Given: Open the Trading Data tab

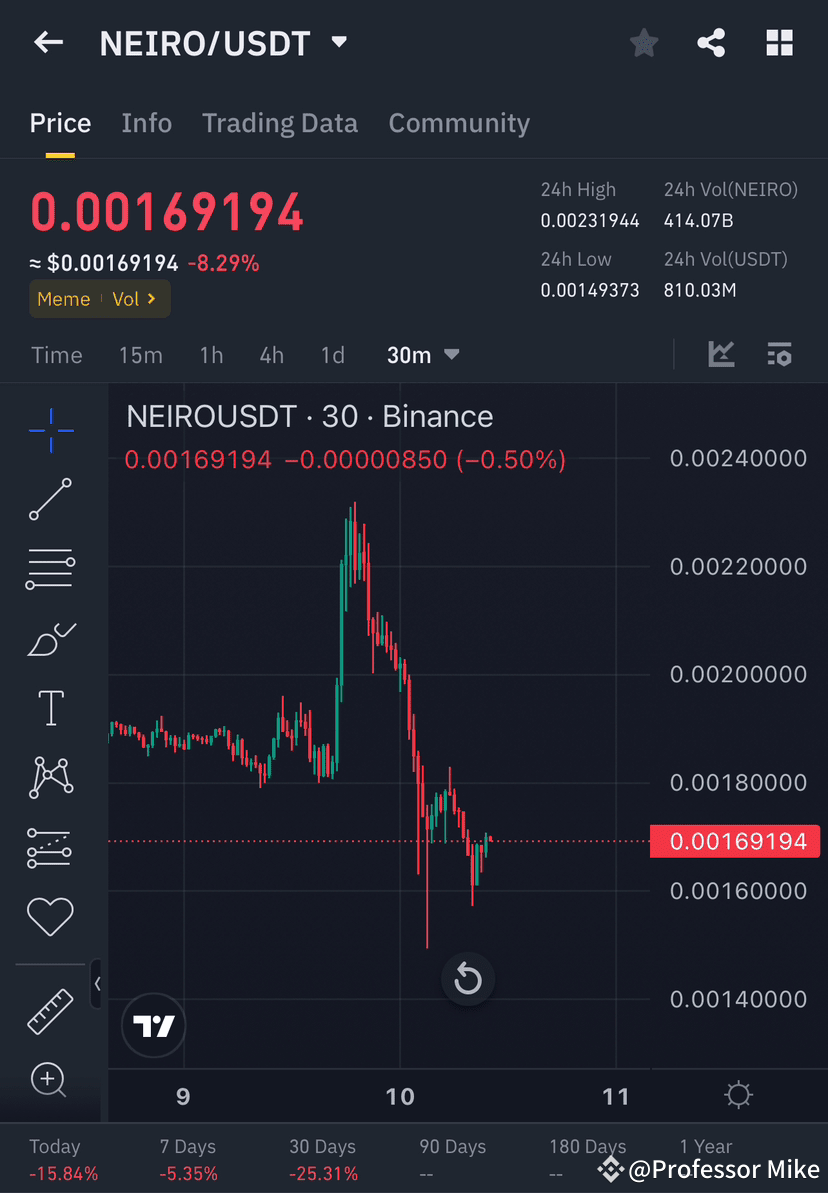Looking at the screenshot, I should [280, 122].
